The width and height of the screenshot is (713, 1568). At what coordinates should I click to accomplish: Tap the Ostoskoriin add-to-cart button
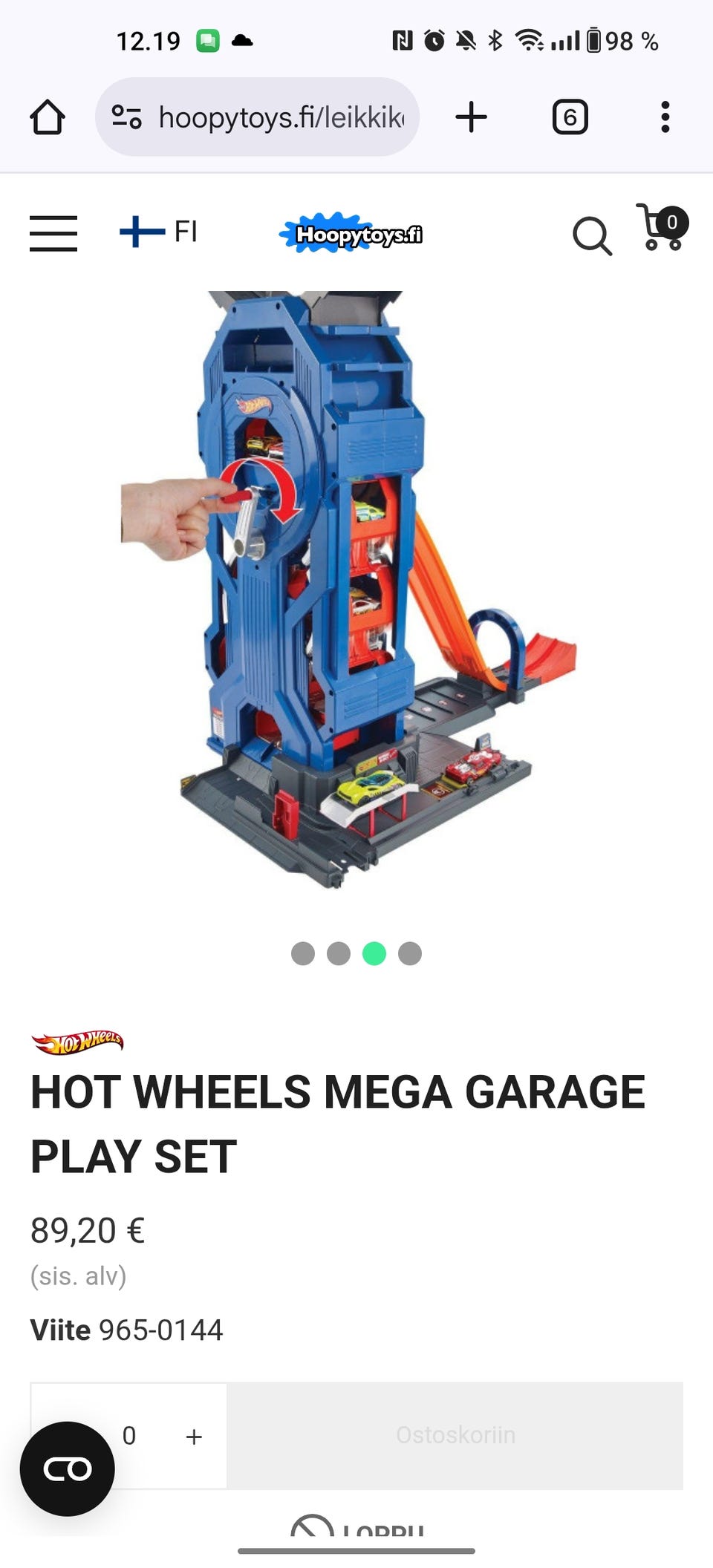(x=455, y=1435)
